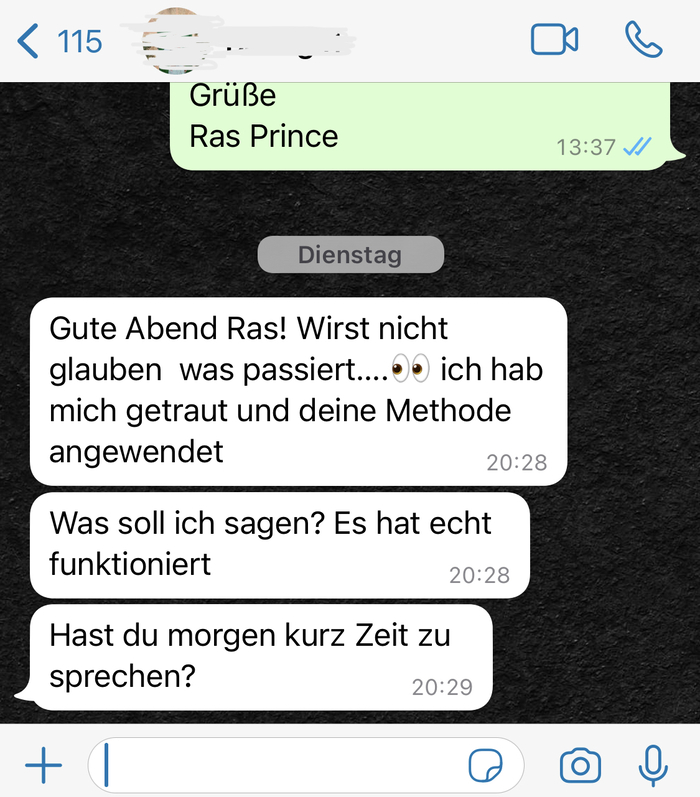The width and height of the screenshot is (700, 797).
Task: Open the camera to take a photo
Action: pyautogui.click(x=580, y=767)
